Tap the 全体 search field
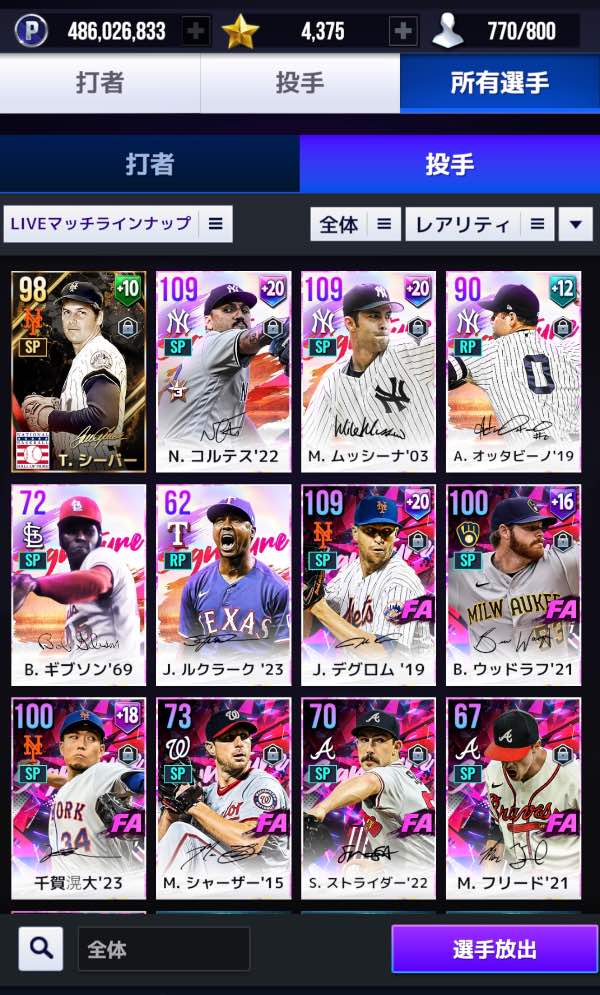 pyautogui.click(x=164, y=949)
